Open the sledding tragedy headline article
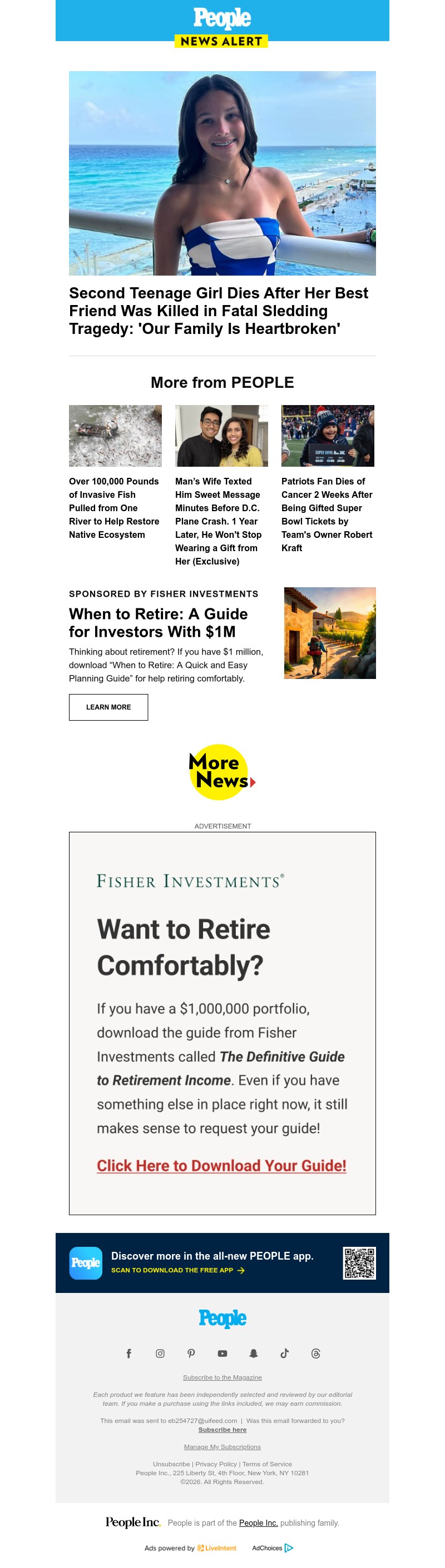Screen dimensions: 445x1568 point(218,311)
